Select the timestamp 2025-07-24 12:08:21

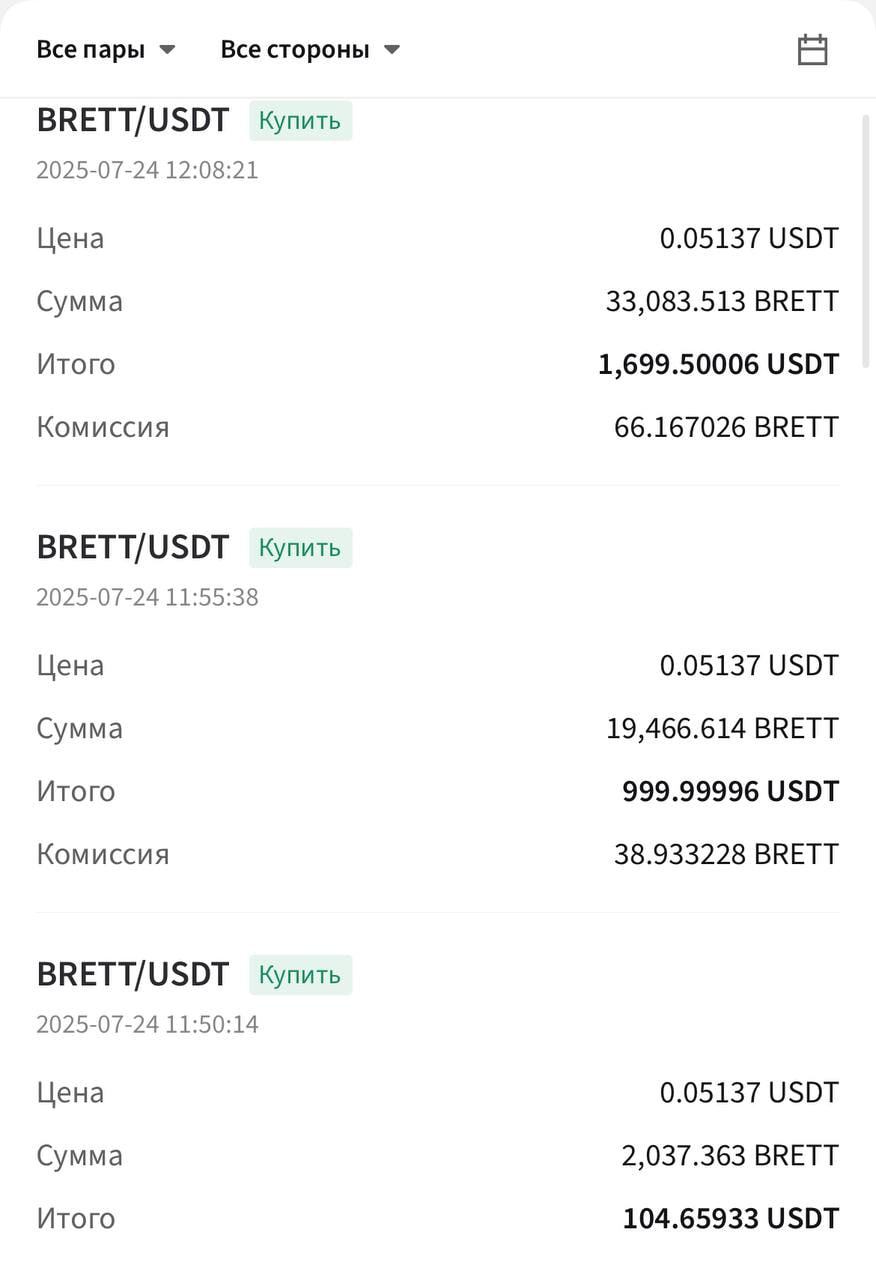pos(147,170)
